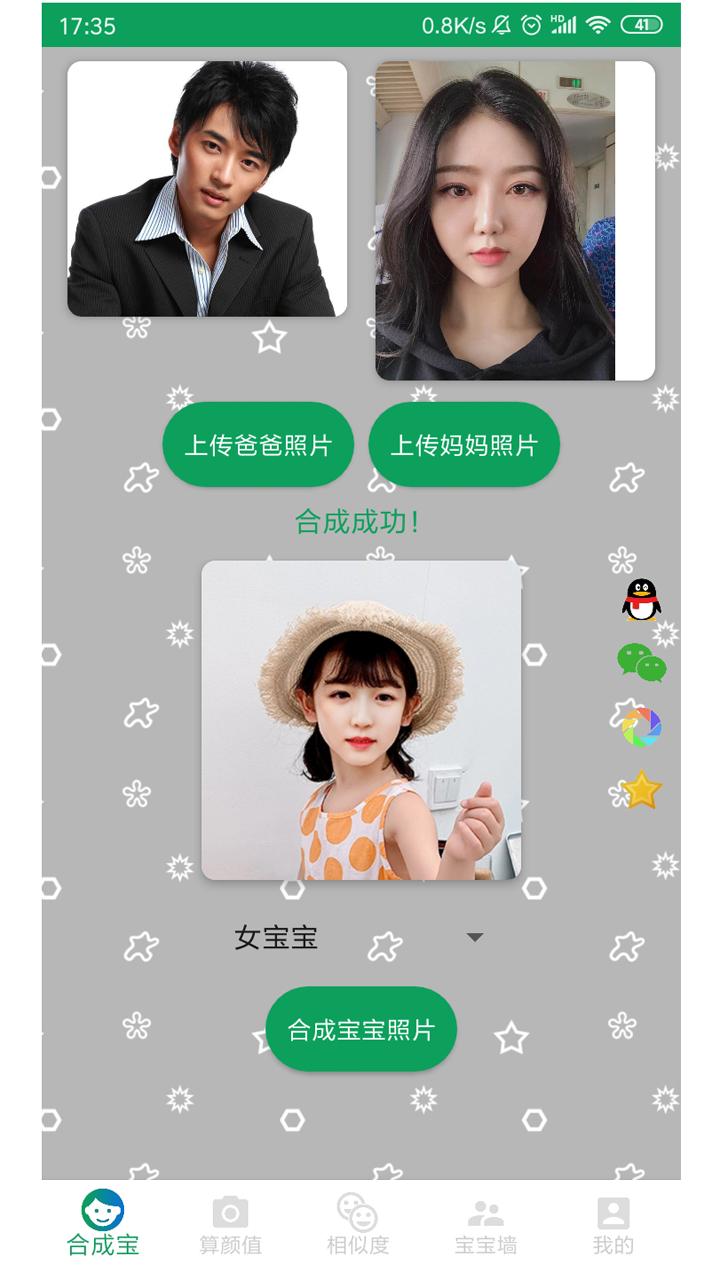720x1280 pixels.
Task: Switch to the 相似度 tab
Action: 358,1225
